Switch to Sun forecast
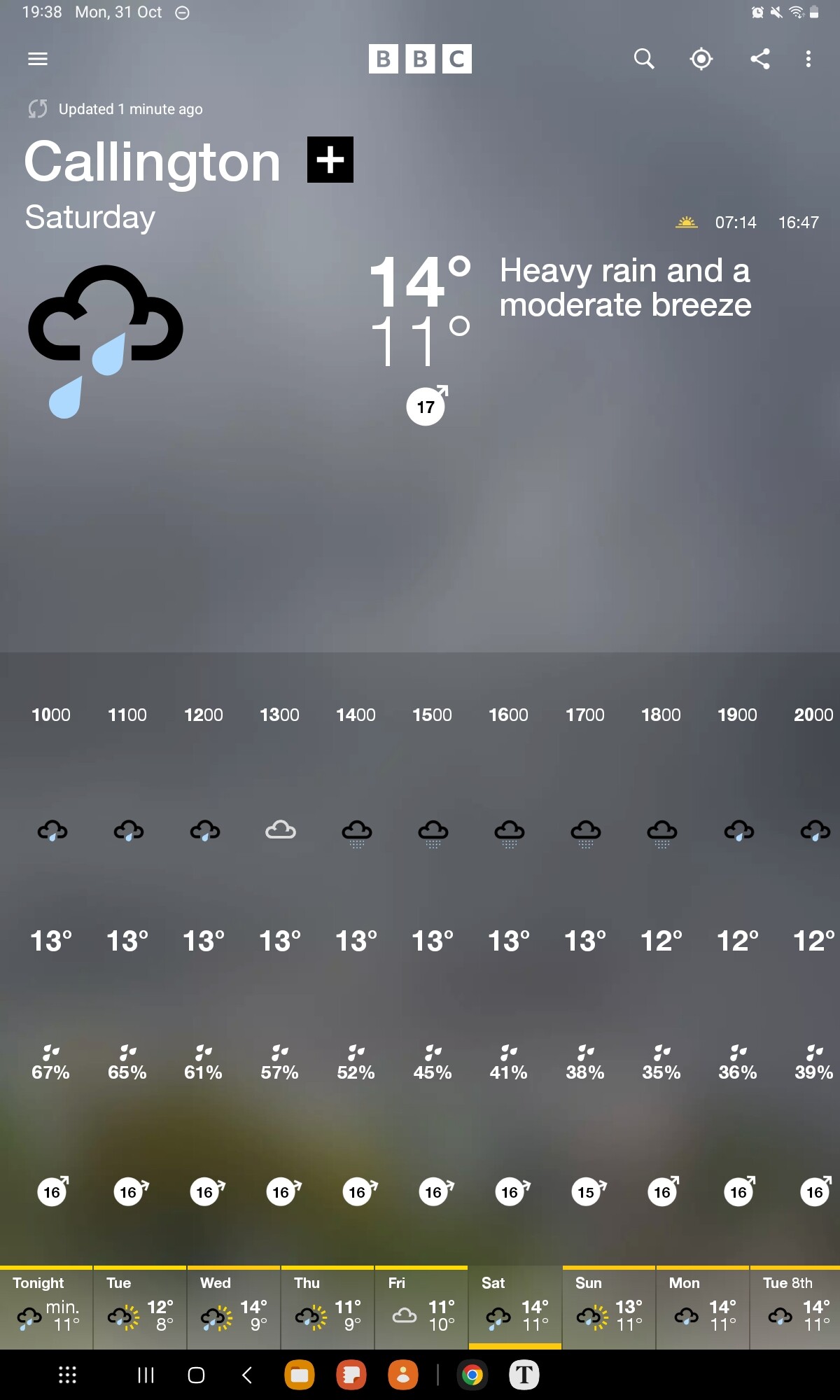840x1400 pixels. (609, 1308)
